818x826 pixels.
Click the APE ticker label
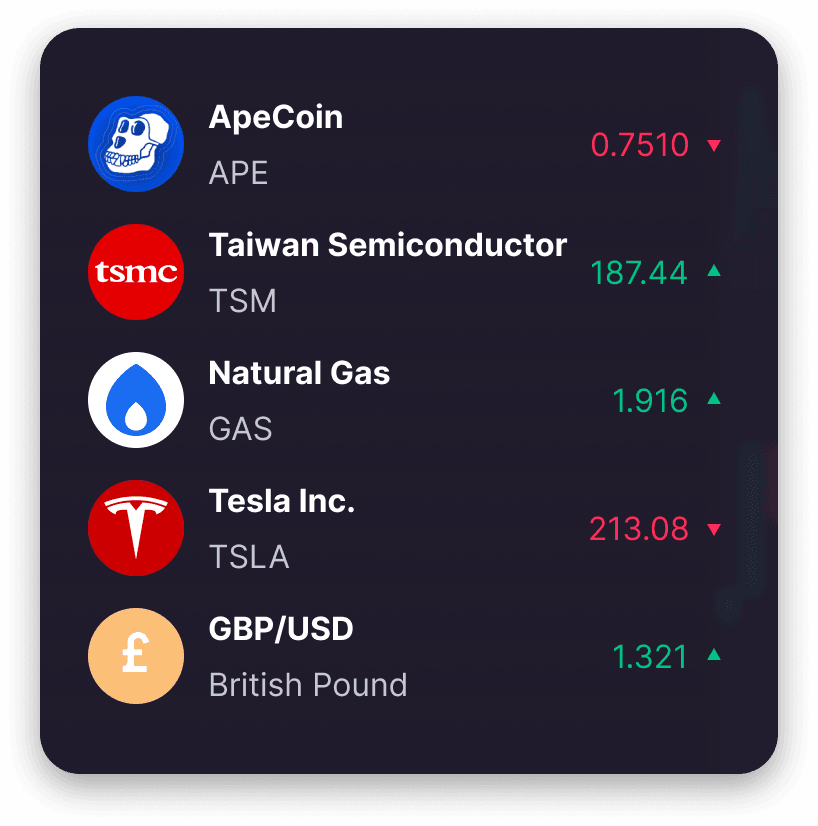point(237,172)
